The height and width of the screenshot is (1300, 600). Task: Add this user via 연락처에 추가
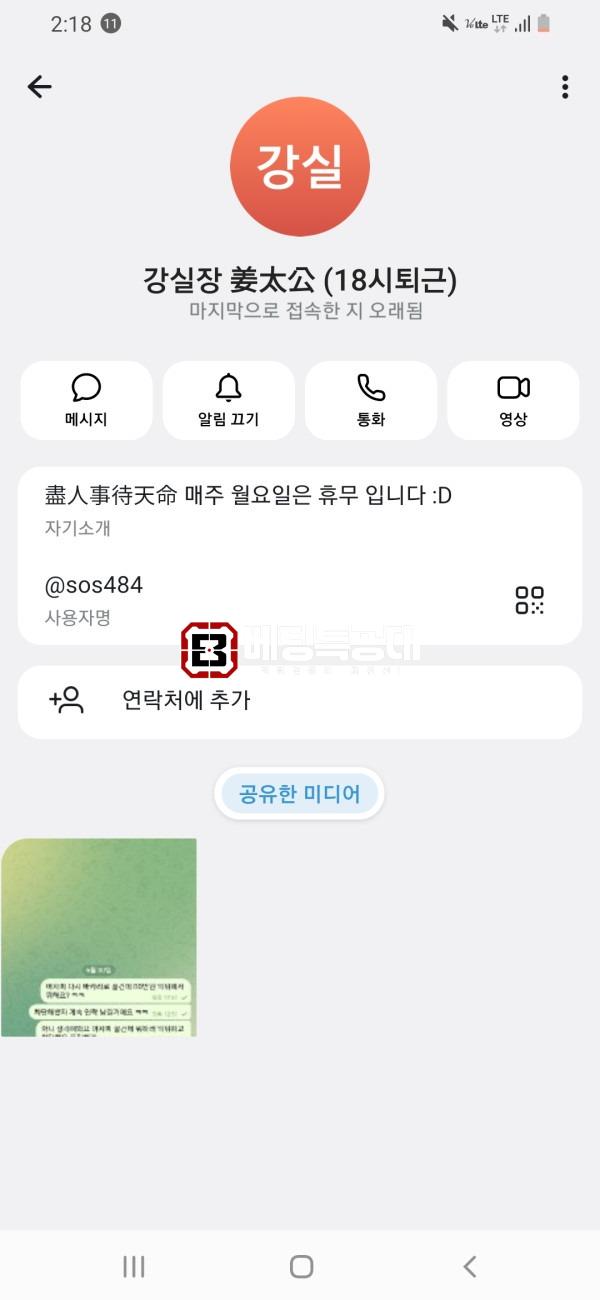(300, 701)
